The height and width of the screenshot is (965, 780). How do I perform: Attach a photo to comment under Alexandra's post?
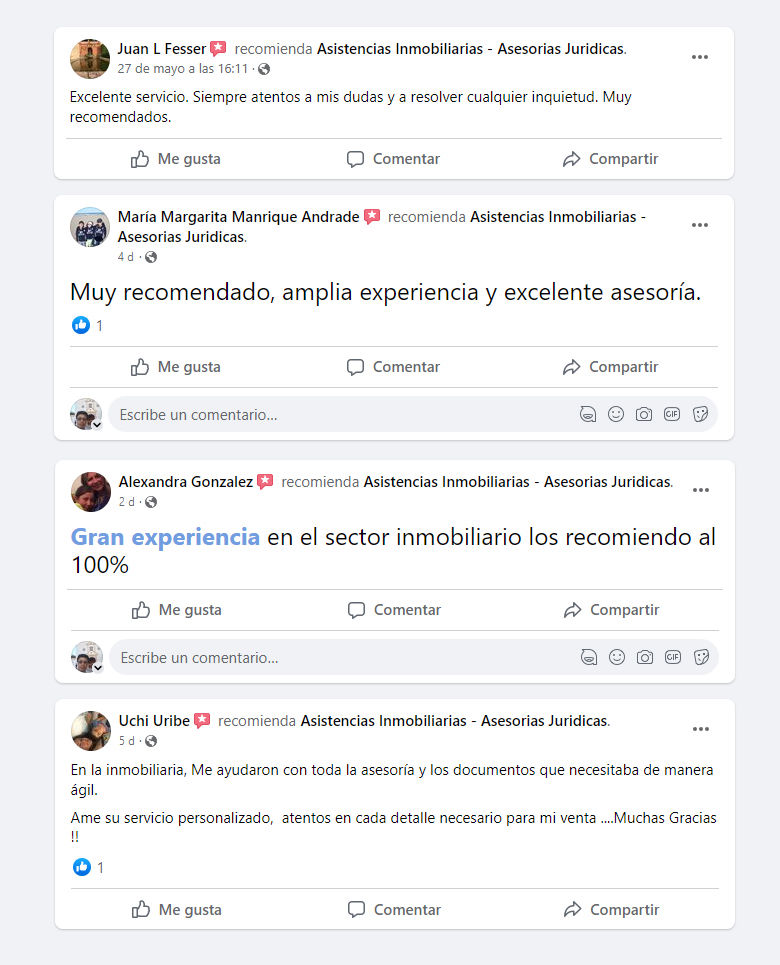[645, 657]
